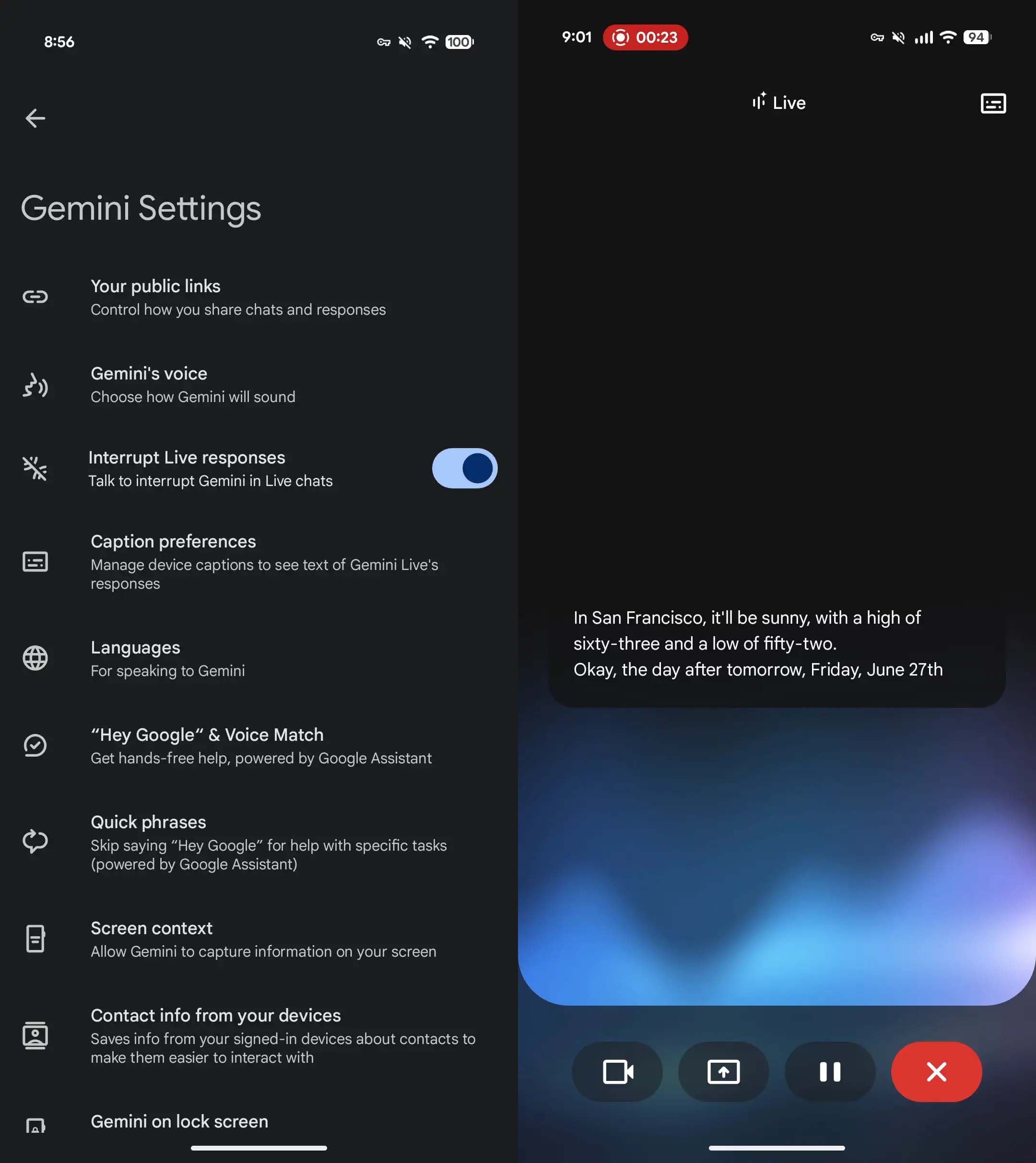Go back from Gemini Settings
This screenshot has height=1163, width=1036.
click(35, 119)
